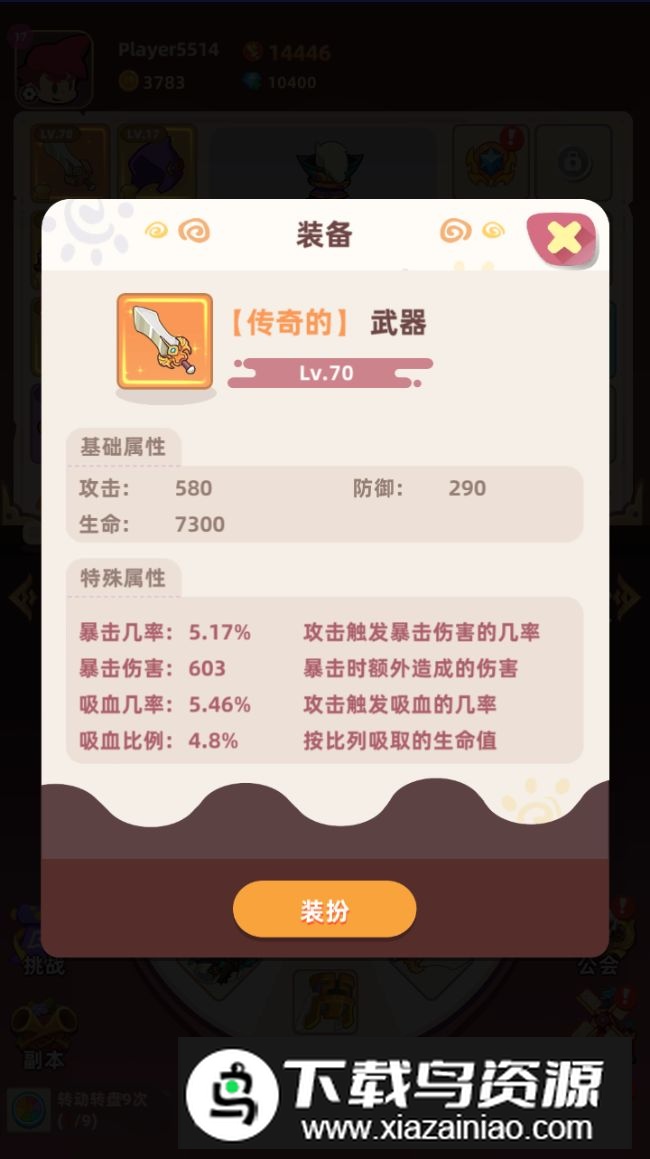Close the 装备 equipment dialog
This screenshot has height=1159, width=650.
click(x=564, y=238)
